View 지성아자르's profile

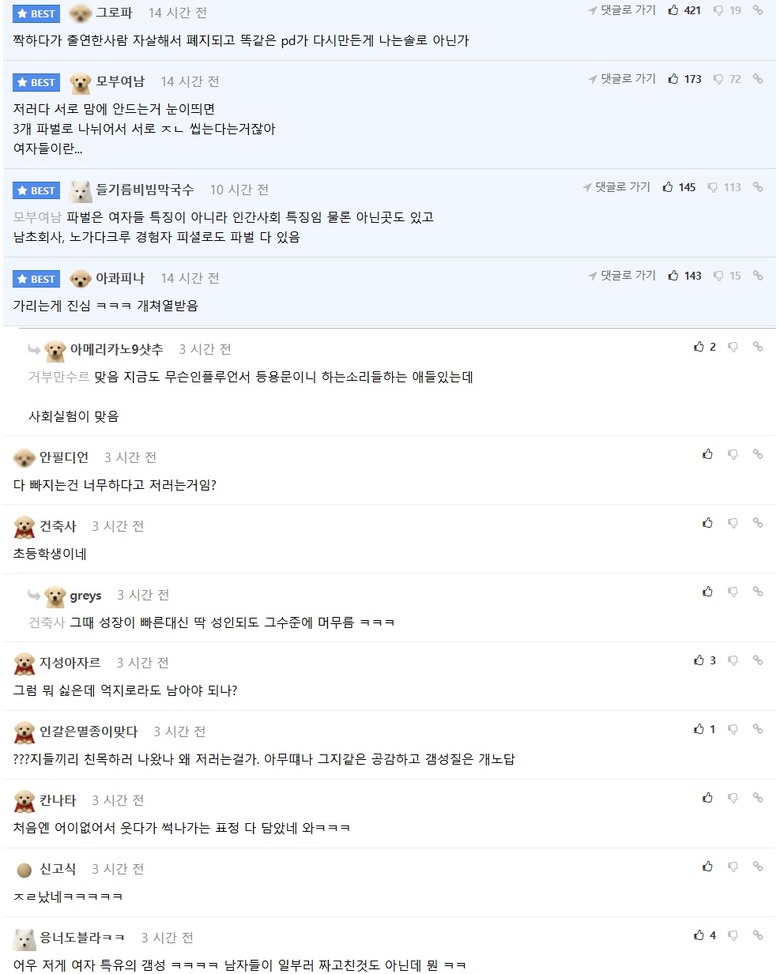pyautogui.click(x=69, y=662)
